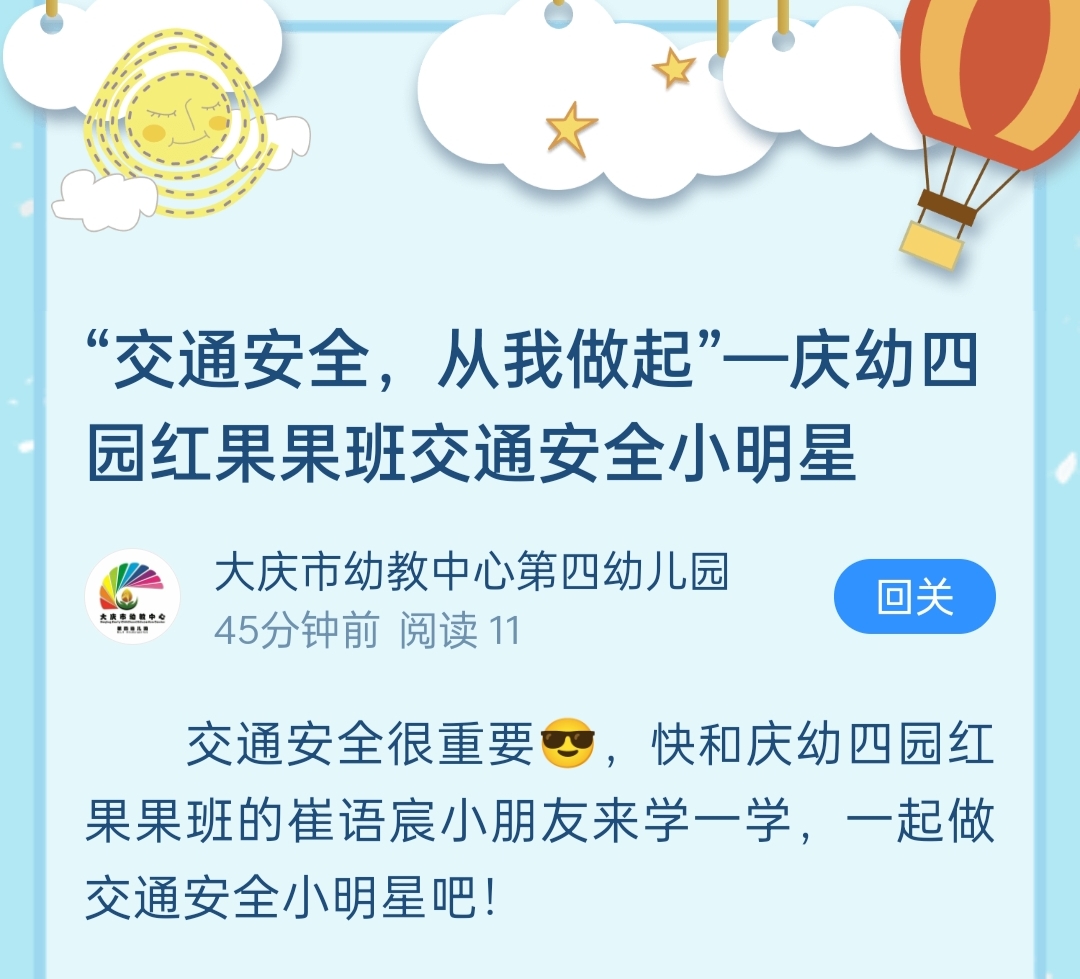The image size is (1080, 979).
Task: Open 大庆市幼教中心第四幼儿园 author avatar
Action: (133, 598)
